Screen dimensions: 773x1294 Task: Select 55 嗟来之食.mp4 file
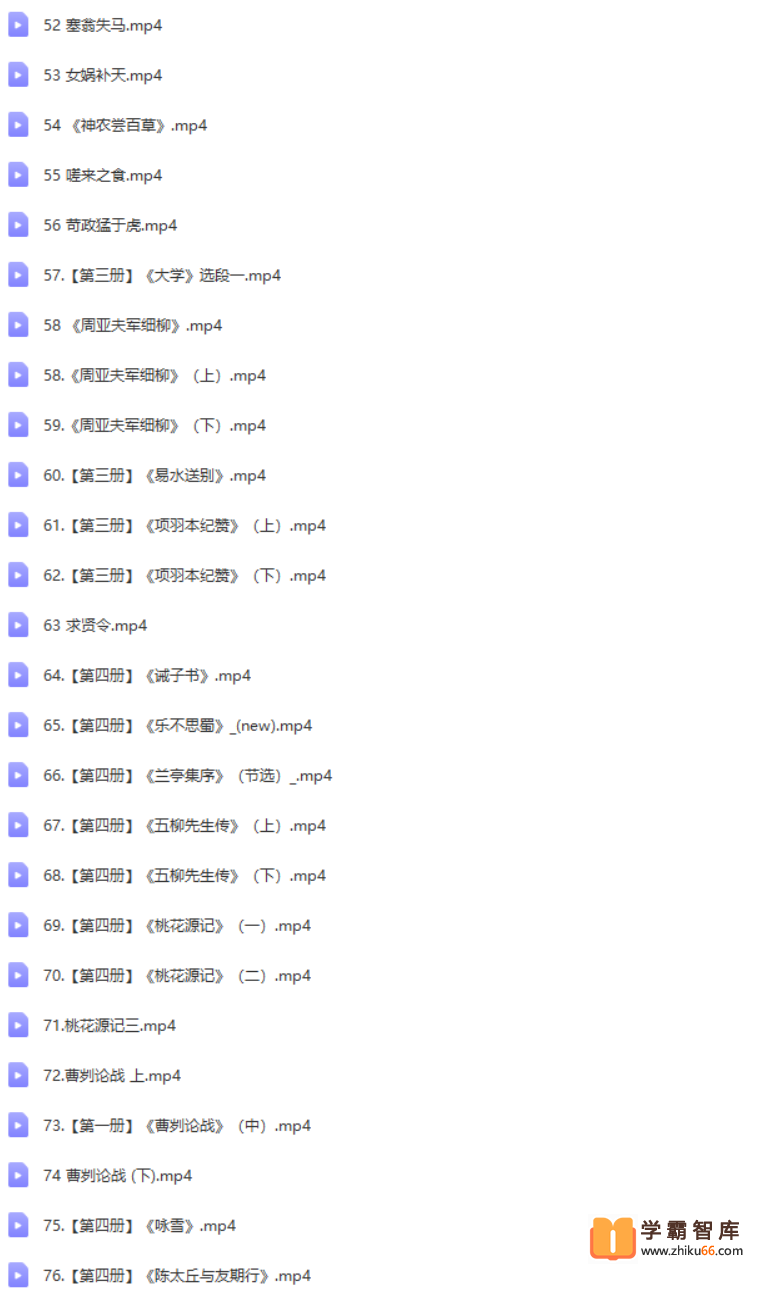click(102, 175)
